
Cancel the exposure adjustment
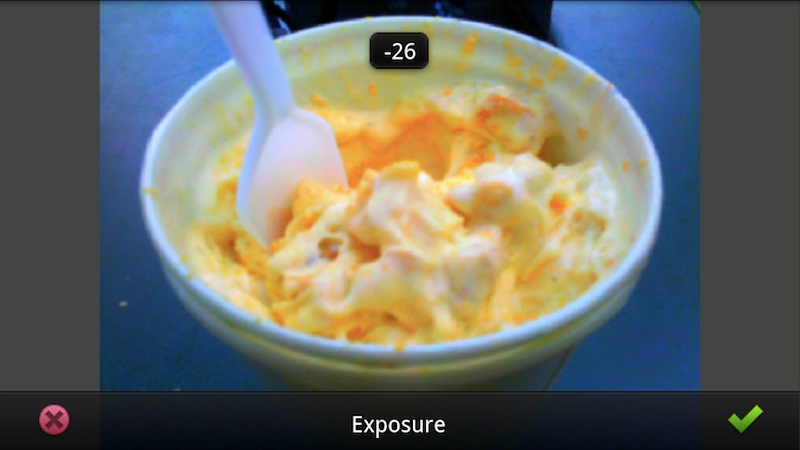tap(54, 420)
